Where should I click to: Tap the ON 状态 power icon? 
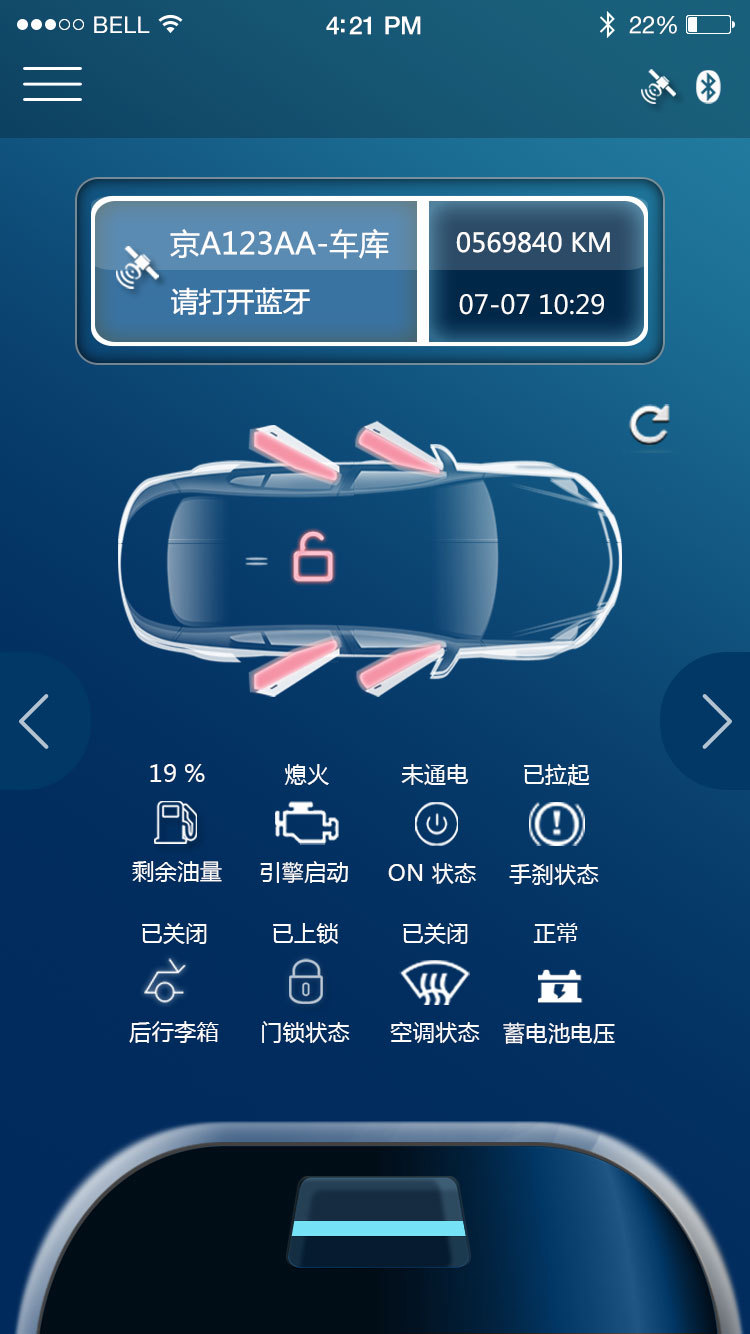(435, 825)
